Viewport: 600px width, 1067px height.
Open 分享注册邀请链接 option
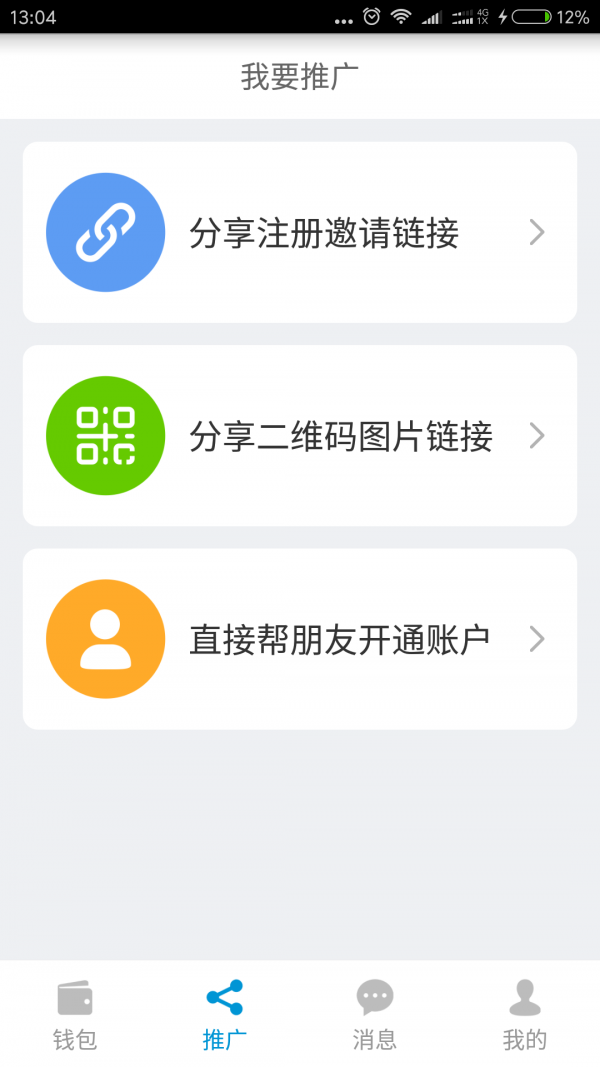point(300,232)
